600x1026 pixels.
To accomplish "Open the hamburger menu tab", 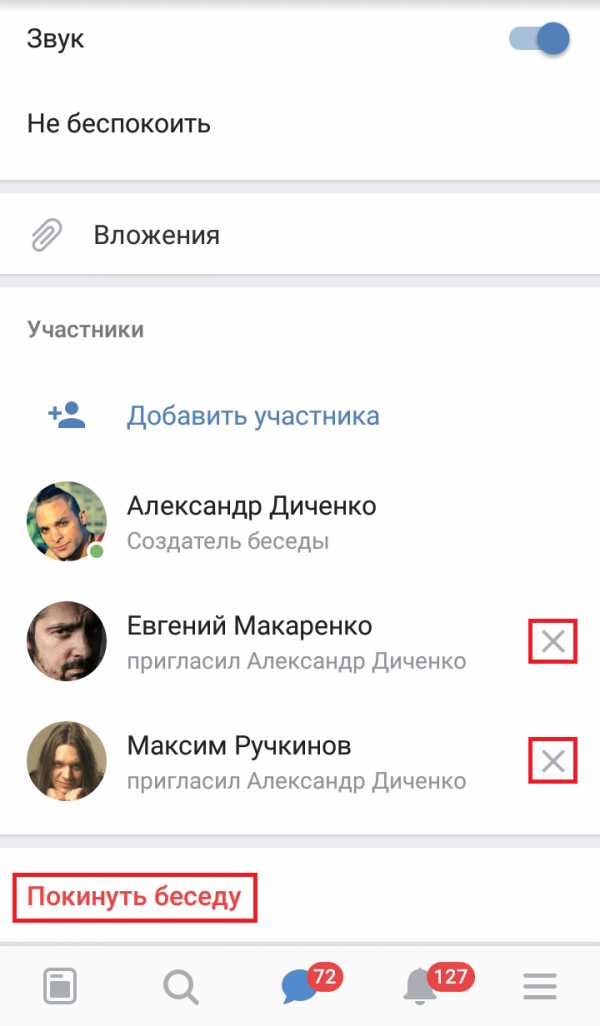I will (540, 988).
